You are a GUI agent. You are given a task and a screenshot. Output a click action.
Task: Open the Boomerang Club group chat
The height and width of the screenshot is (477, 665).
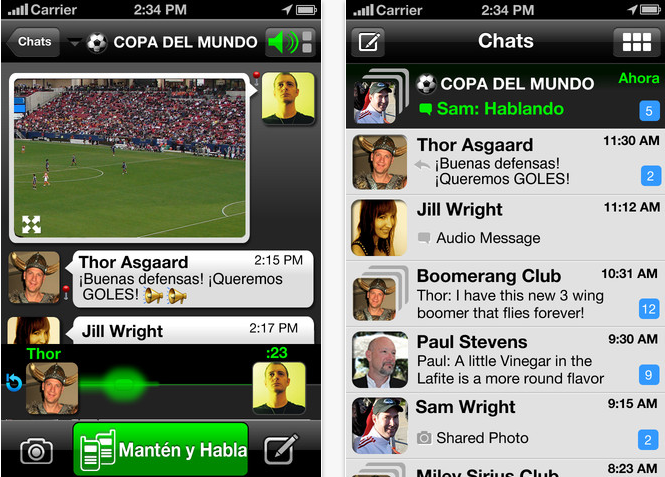506,293
